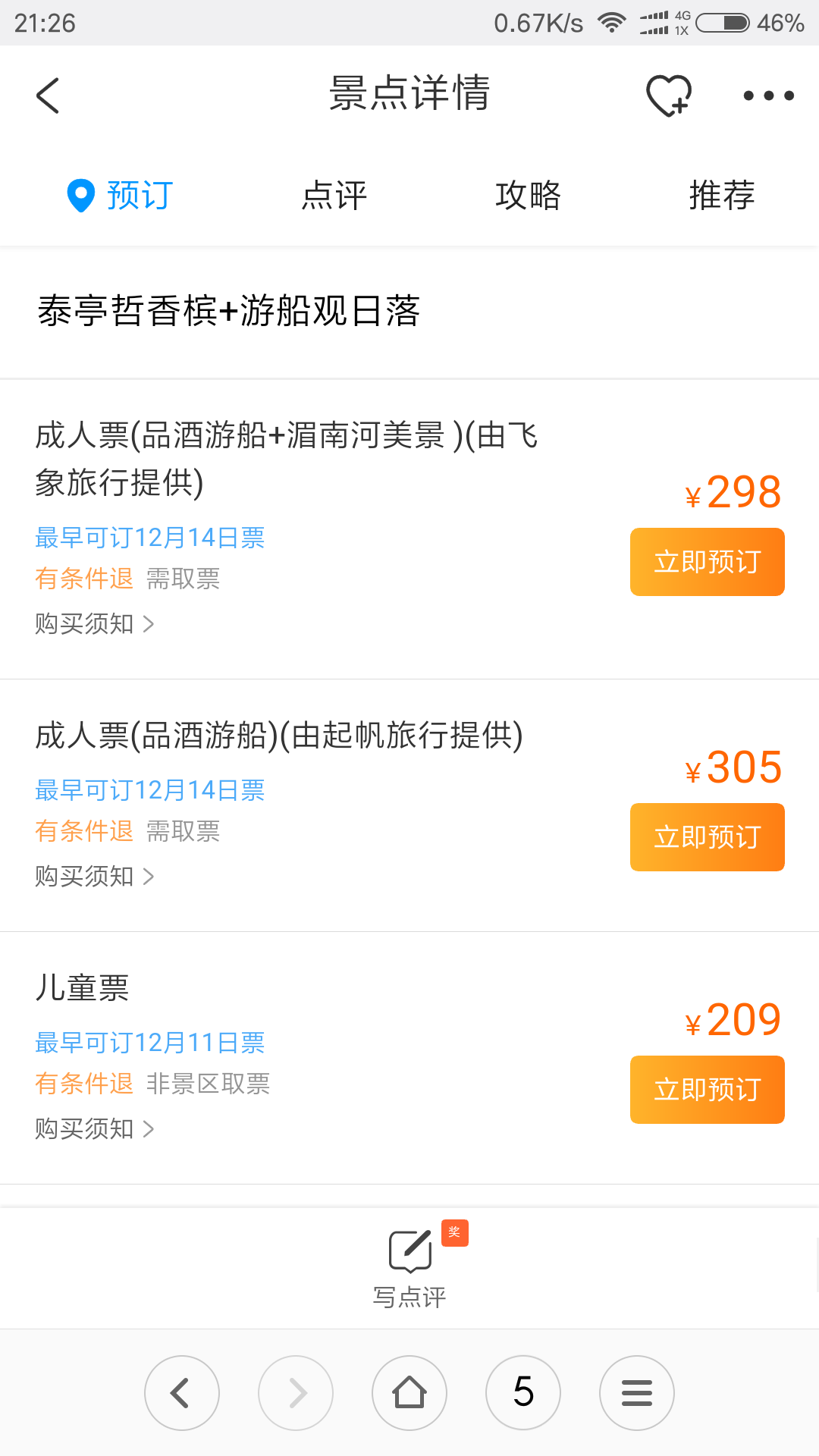The width and height of the screenshot is (819, 1456).
Task: Open the browser hamburger menu
Action: pyautogui.click(x=637, y=1393)
